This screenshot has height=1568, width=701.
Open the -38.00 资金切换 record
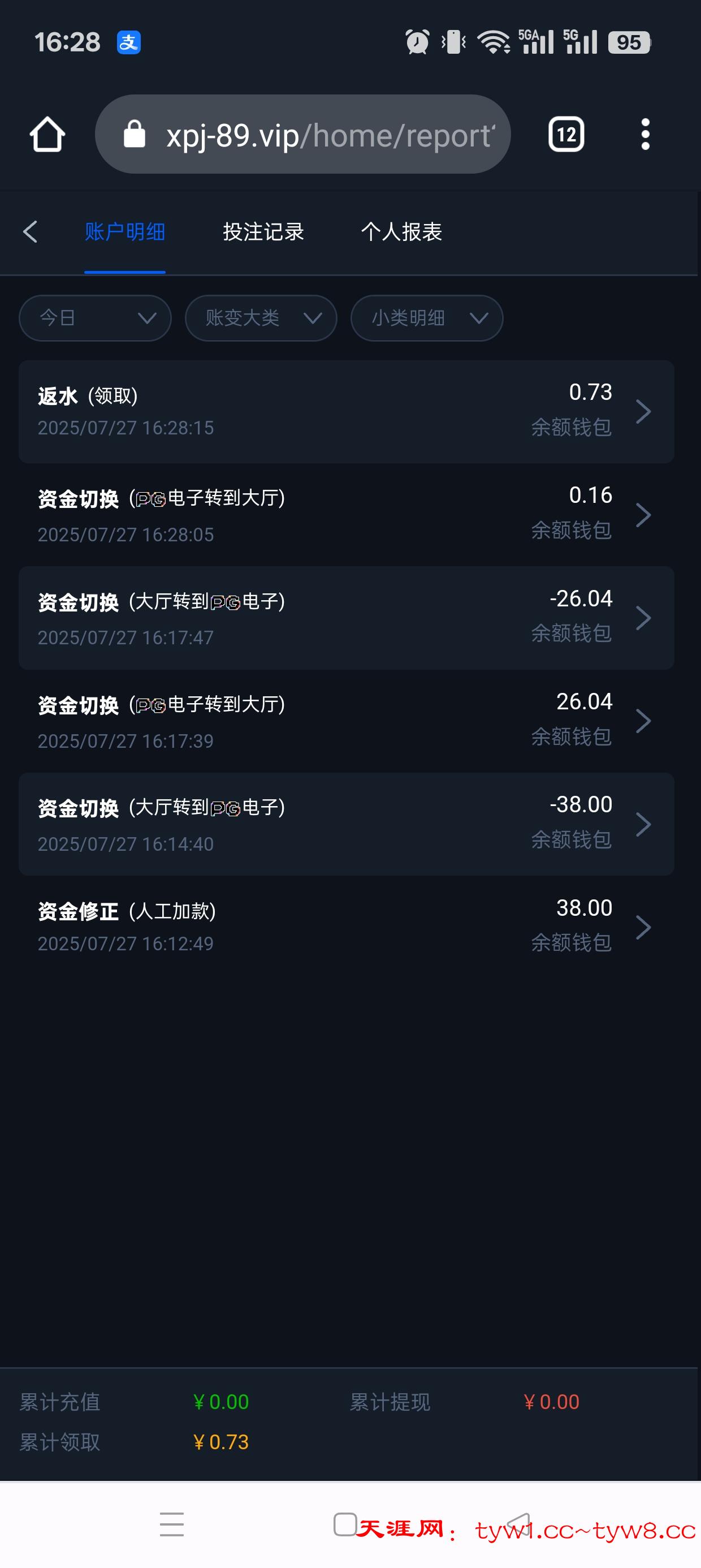point(345,824)
